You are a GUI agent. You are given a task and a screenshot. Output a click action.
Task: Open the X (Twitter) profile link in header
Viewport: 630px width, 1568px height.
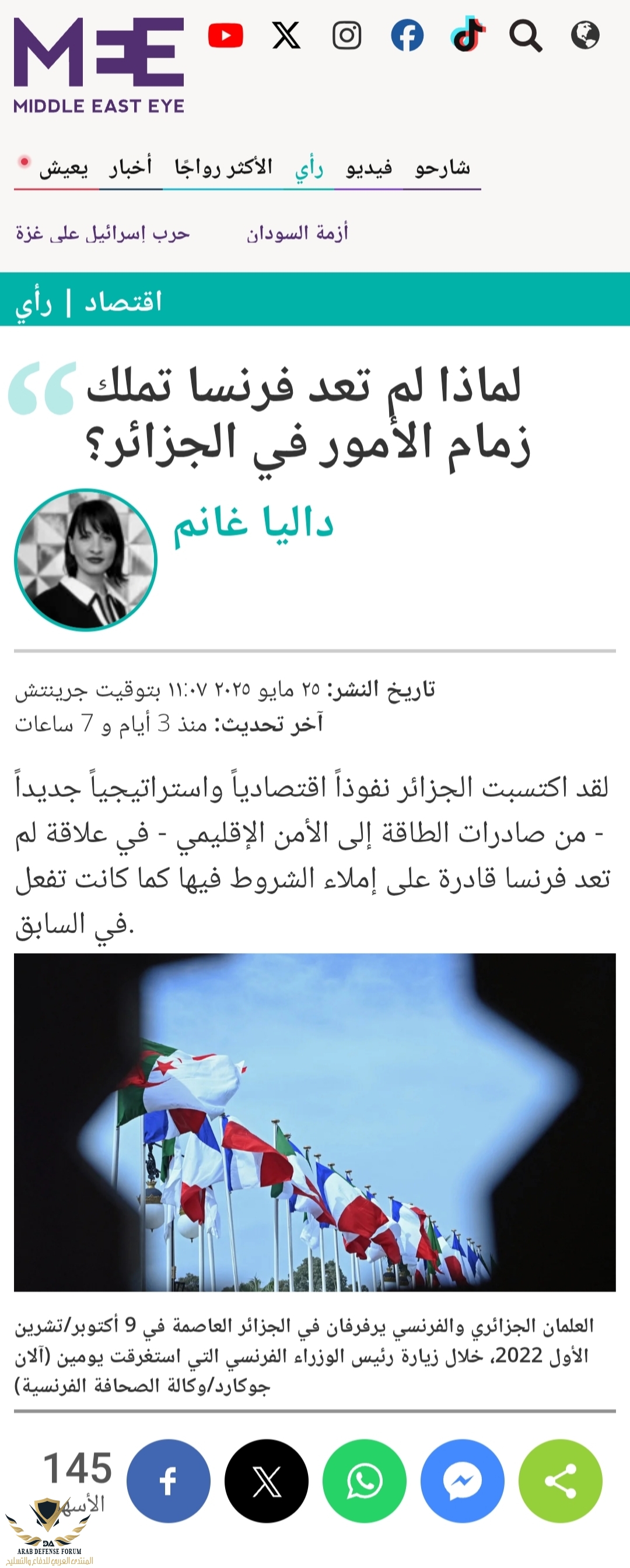(286, 36)
